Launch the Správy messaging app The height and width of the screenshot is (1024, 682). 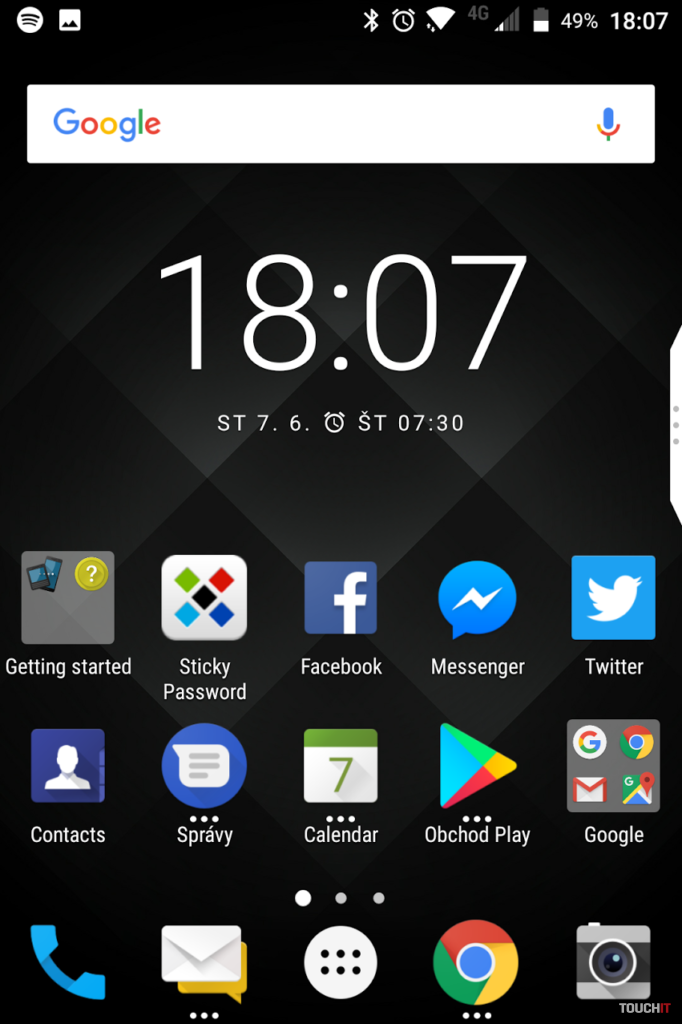click(204, 766)
